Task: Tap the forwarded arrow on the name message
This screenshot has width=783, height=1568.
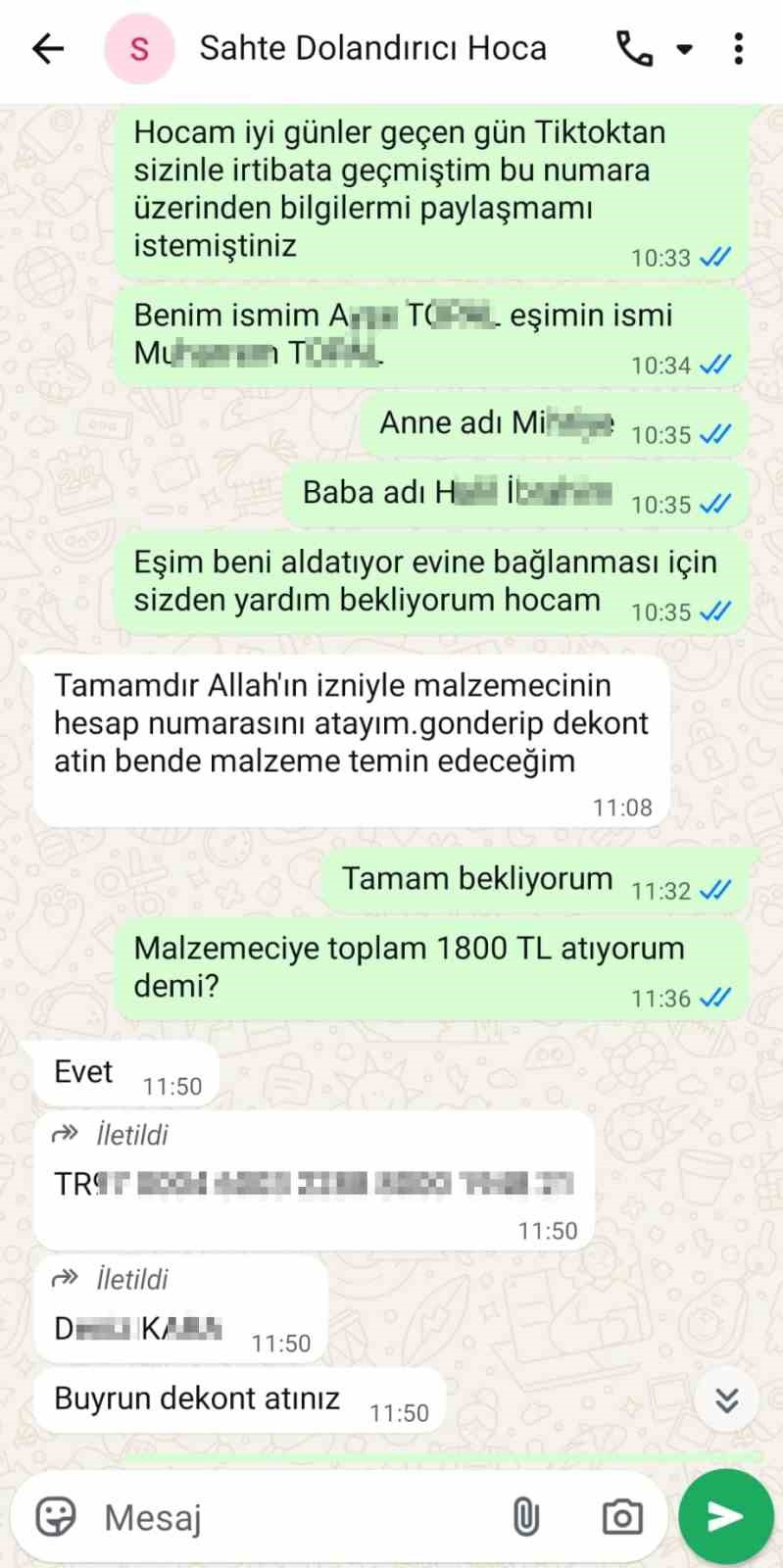Action: [x=67, y=1278]
